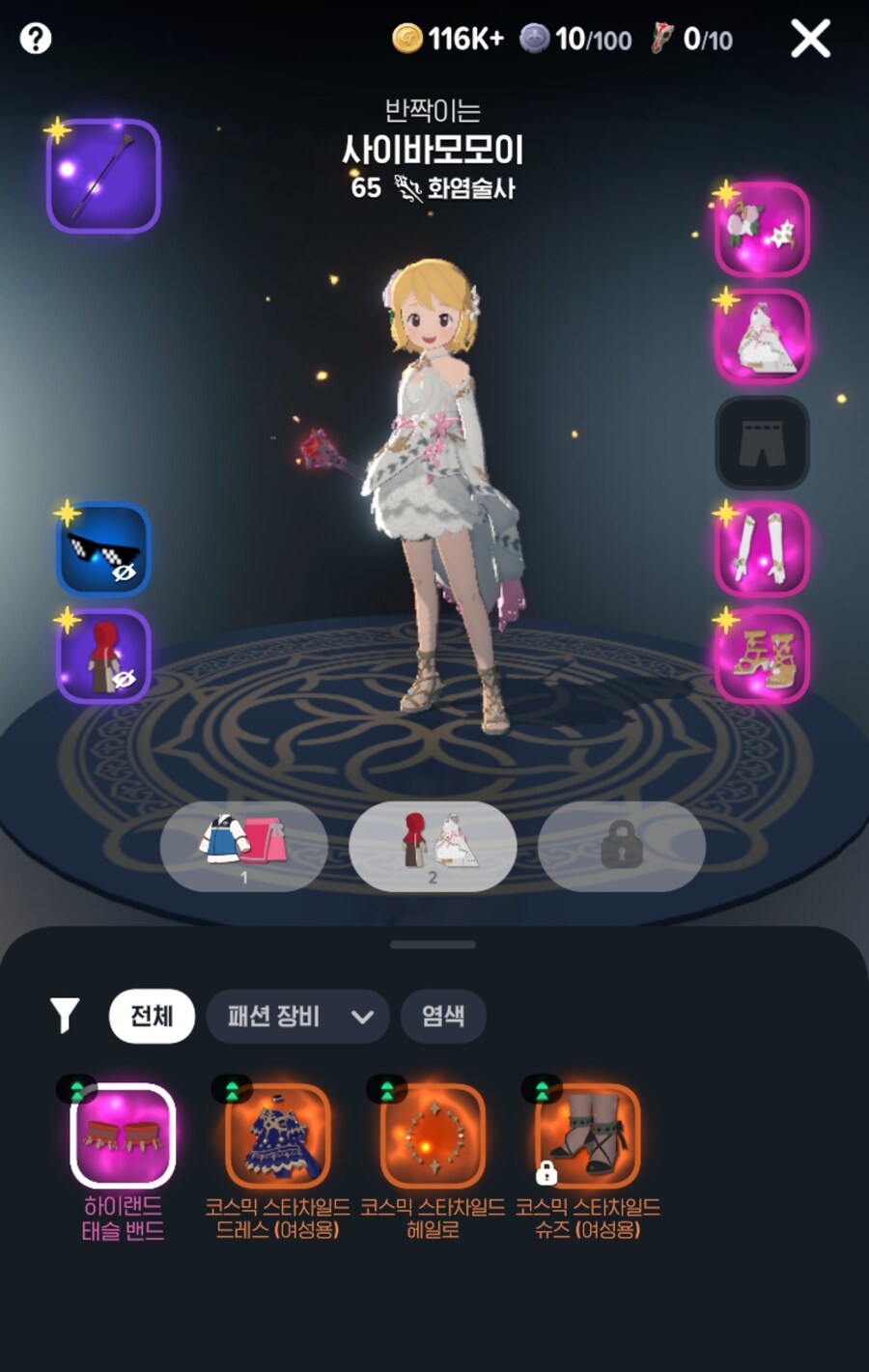Screen dimensions: 869x1372
Task: Select the staff weapon slot
Action: coord(104,176)
